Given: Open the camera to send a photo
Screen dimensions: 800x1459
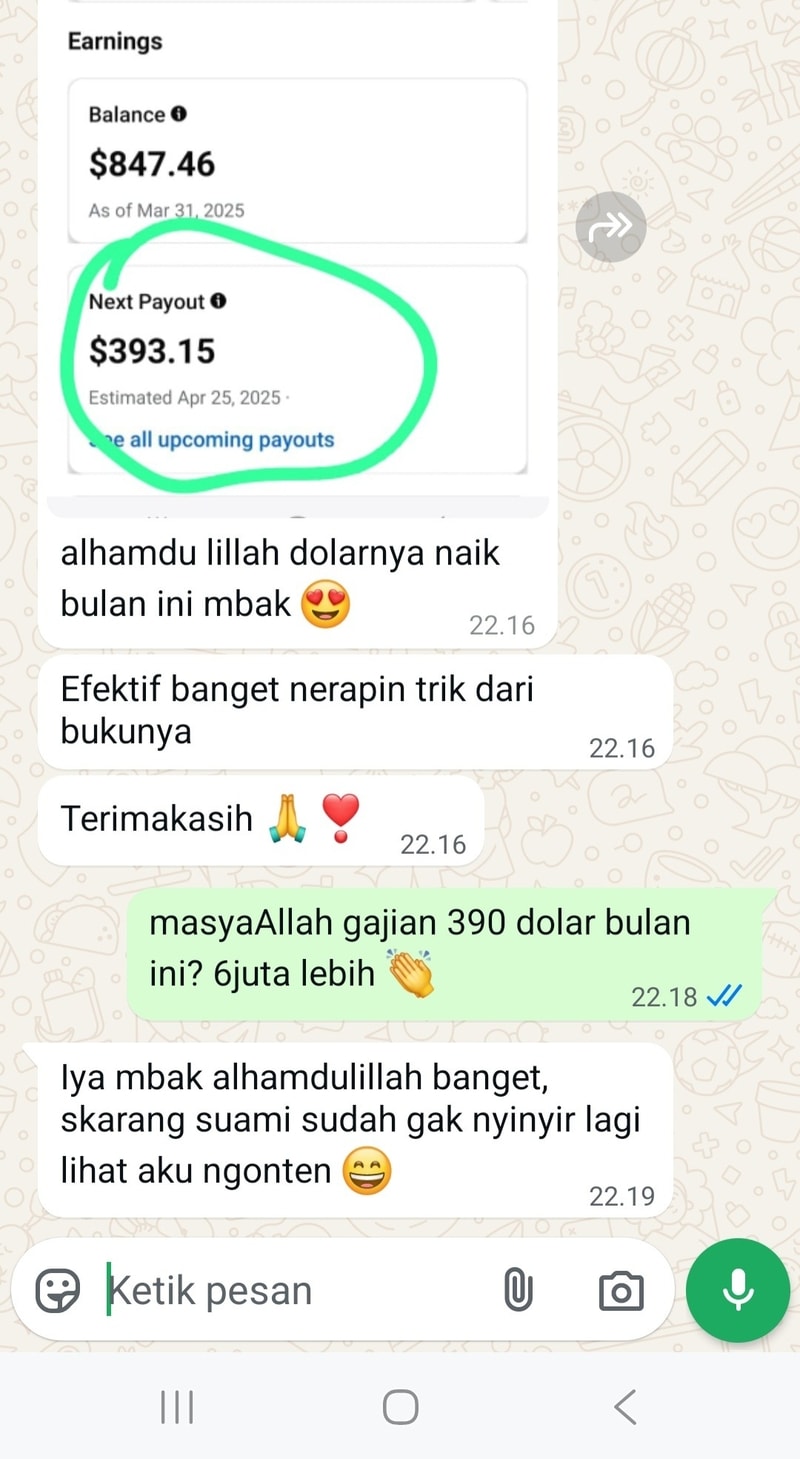Looking at the screenshot, I should coord(620,1290).
